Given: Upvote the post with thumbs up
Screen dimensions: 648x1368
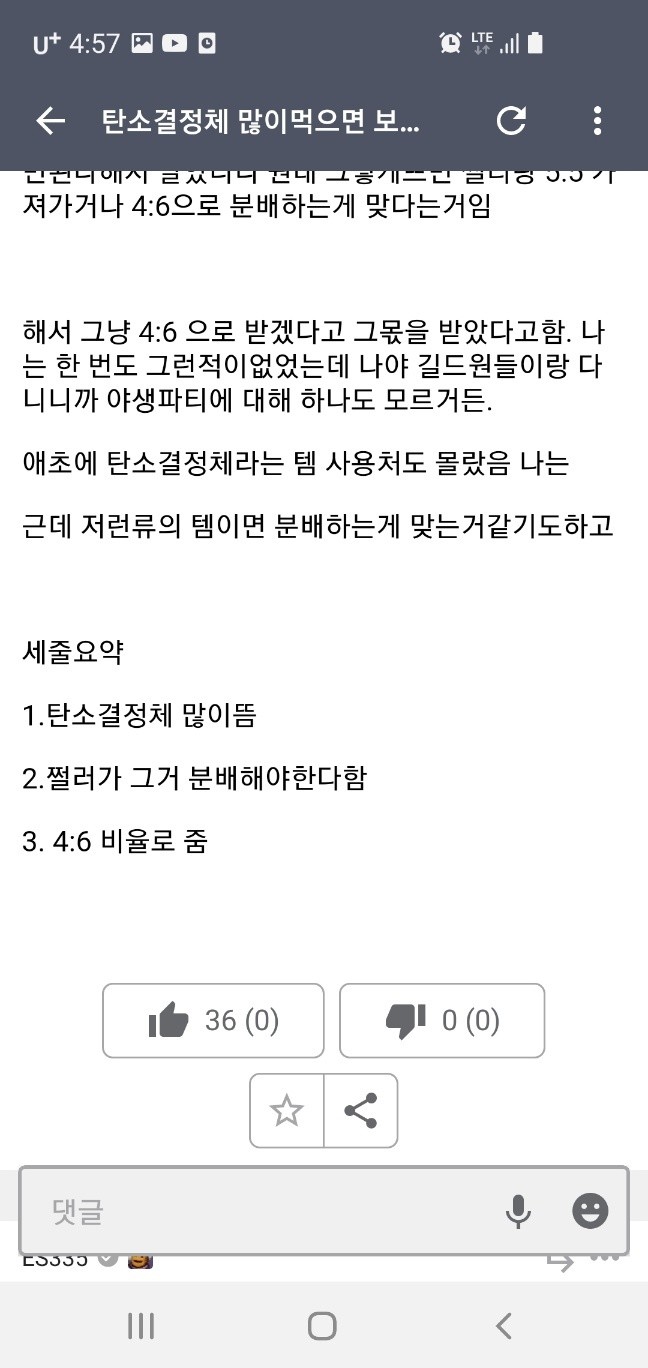Looking at the screenshot, I should tap(213, 1020).
